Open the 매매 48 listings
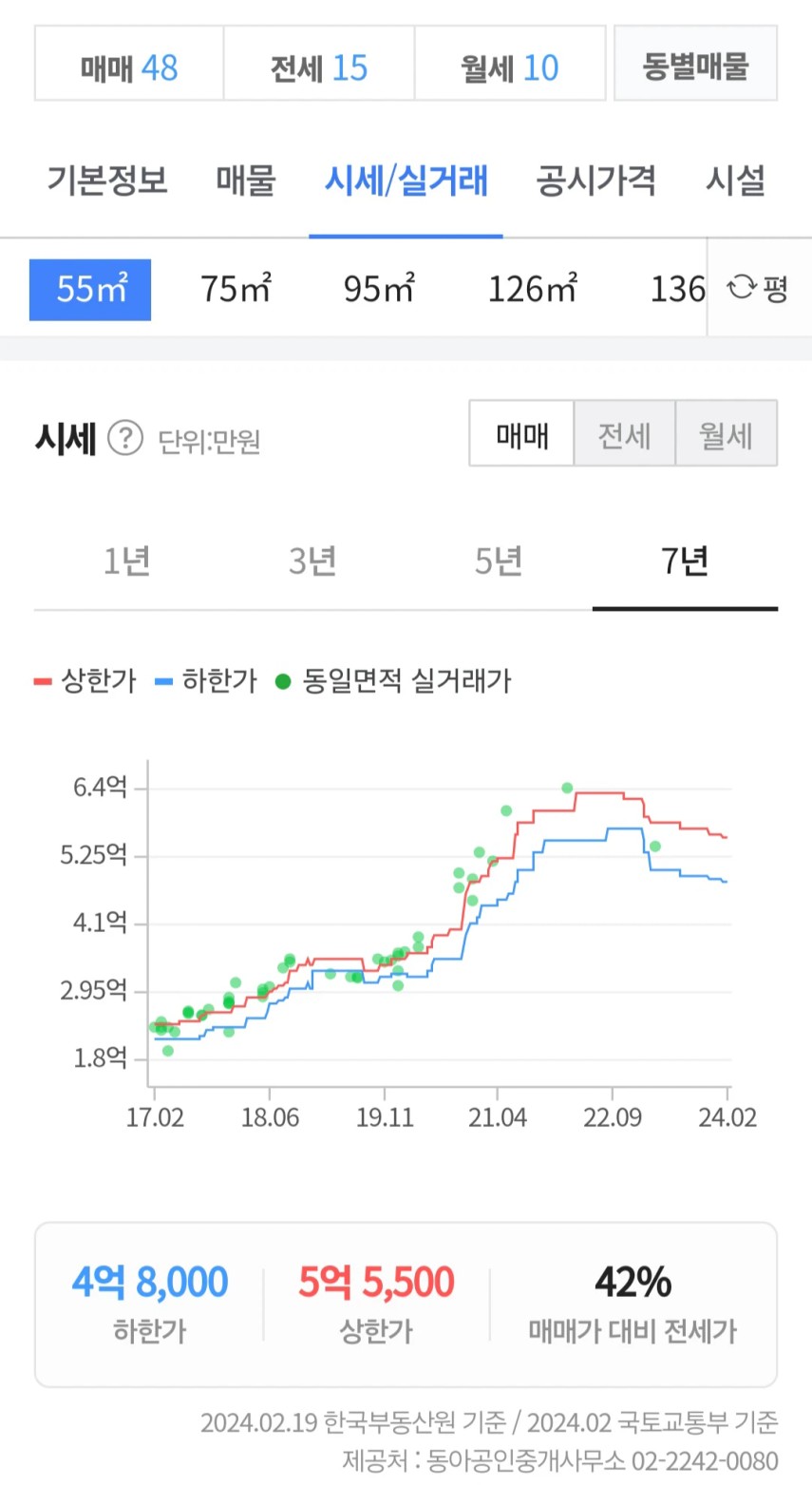This screenshot has width=812, height=1485. (129, 64)
